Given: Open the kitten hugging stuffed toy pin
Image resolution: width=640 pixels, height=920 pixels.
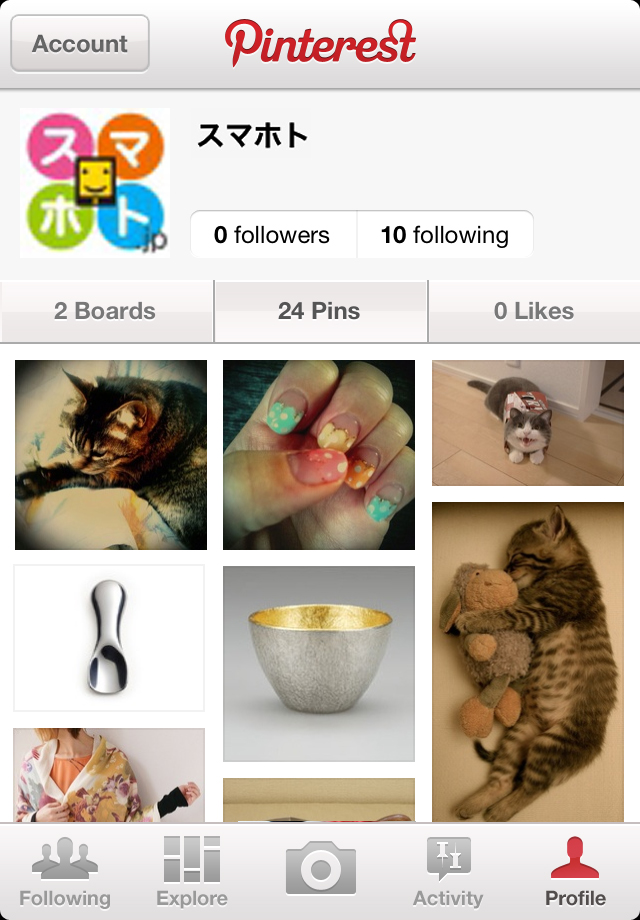Looking at the screenshot, I should click(528, 660).
